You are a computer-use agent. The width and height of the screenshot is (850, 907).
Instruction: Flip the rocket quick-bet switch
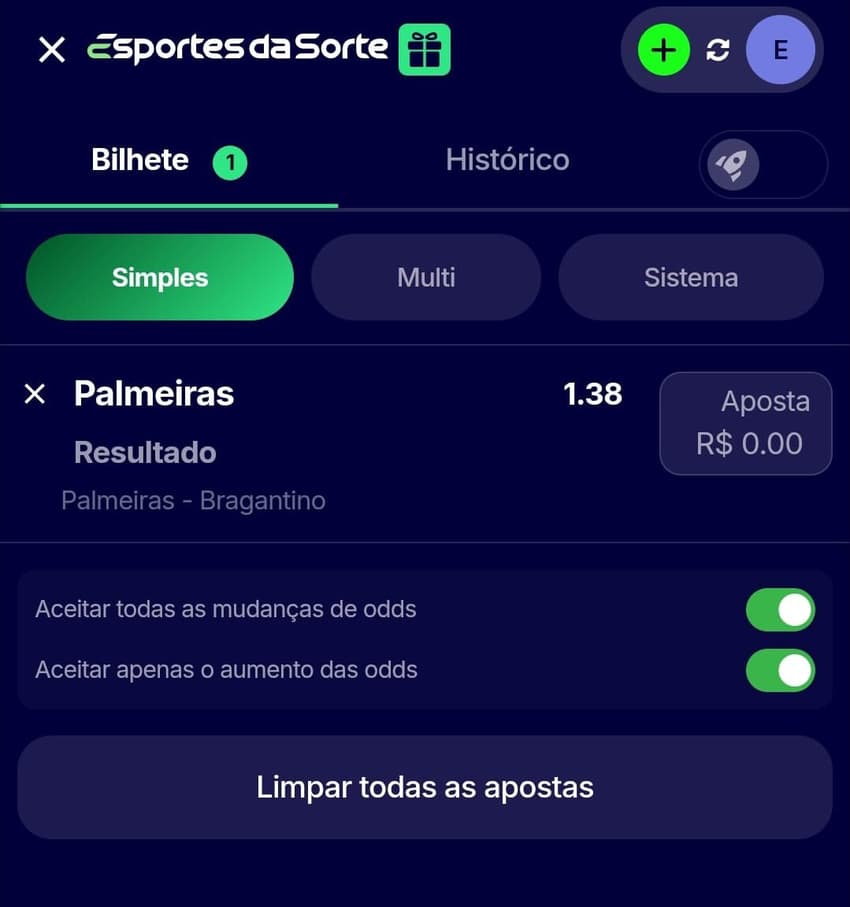point(763,166)
